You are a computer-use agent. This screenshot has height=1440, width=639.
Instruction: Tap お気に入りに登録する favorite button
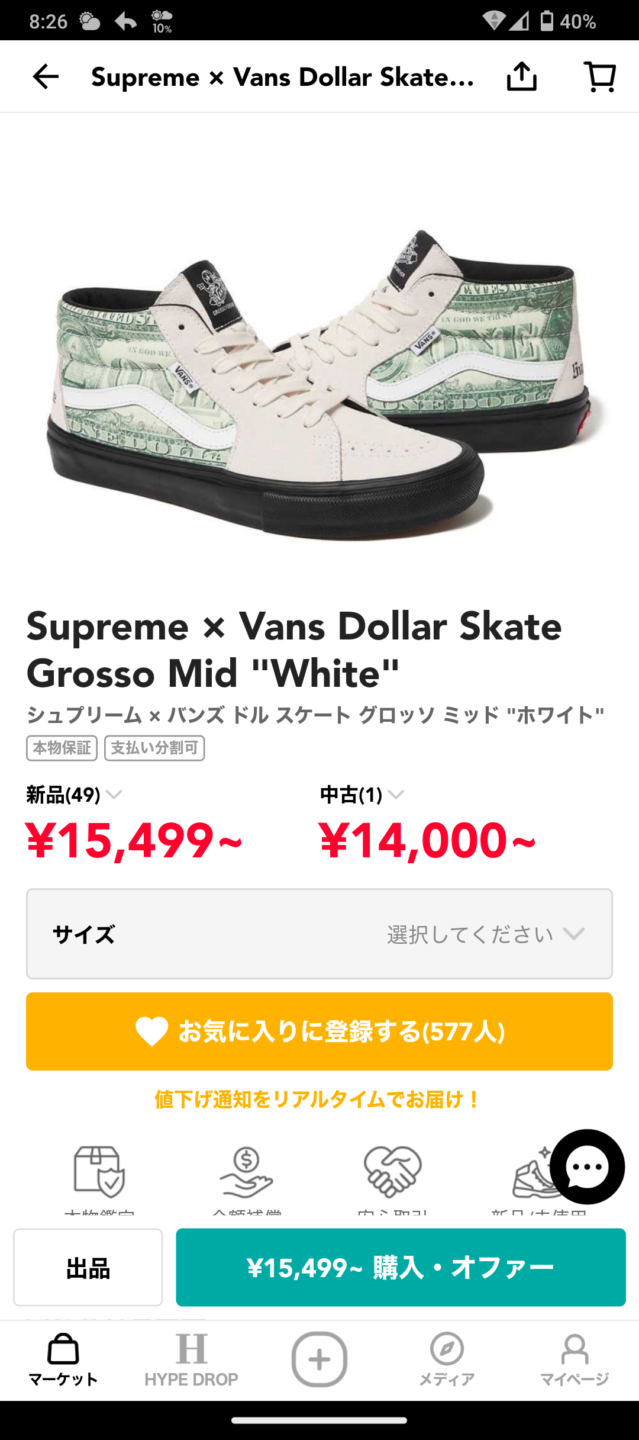pyautogui.click(x=319, y=1031)
